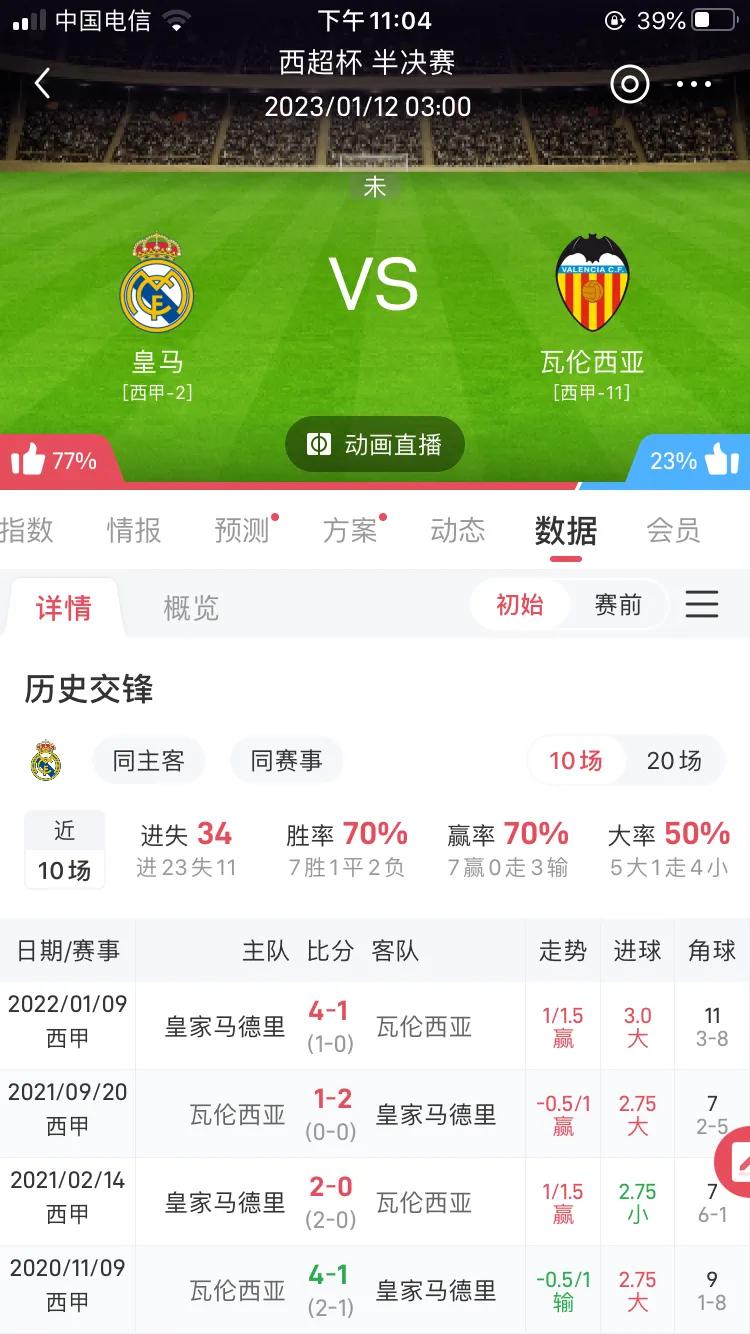Give a thumbs up for 皇马
Viewport: 750px width, 1334px height.
(x=30, y=459)
